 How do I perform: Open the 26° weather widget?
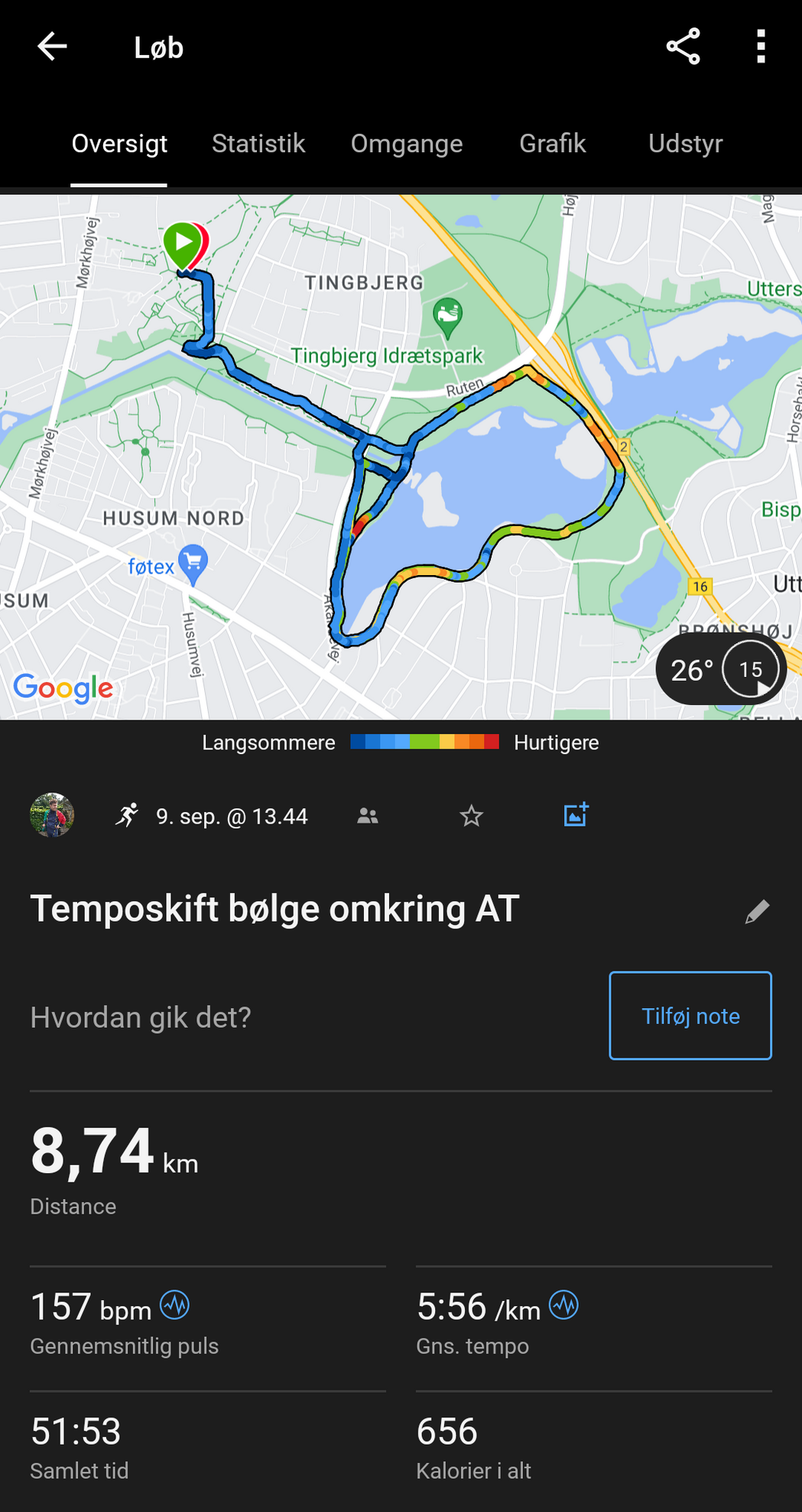(x=720, y=670)
